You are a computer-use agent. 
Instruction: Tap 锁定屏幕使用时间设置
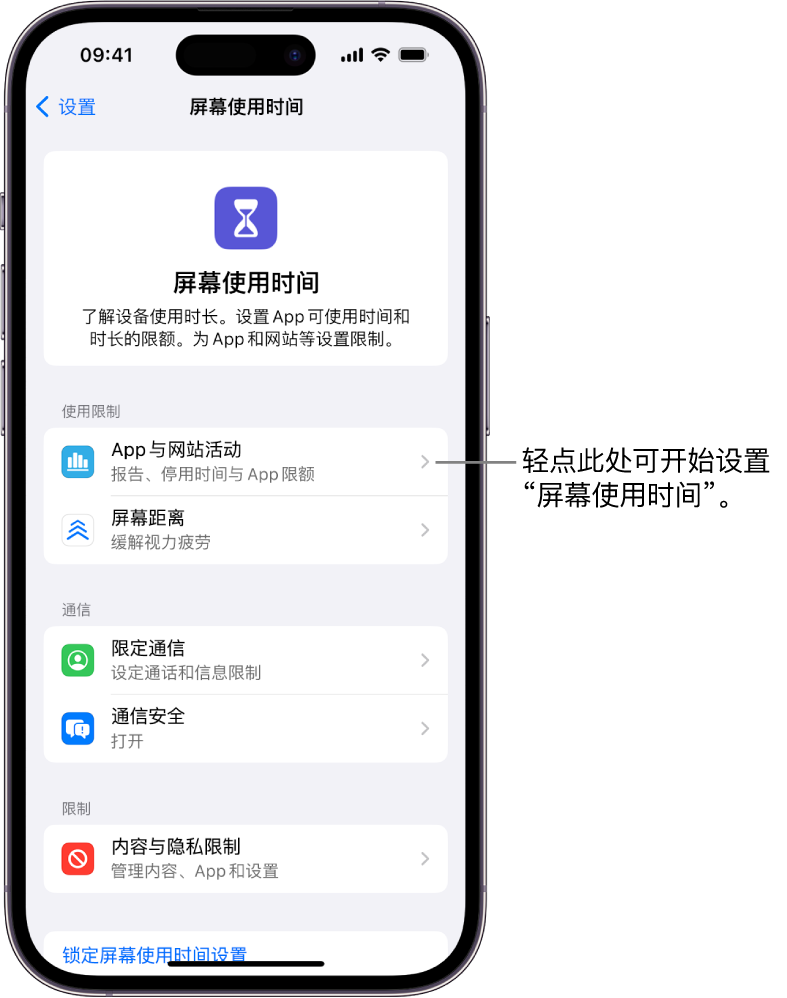tap(155, 953)
